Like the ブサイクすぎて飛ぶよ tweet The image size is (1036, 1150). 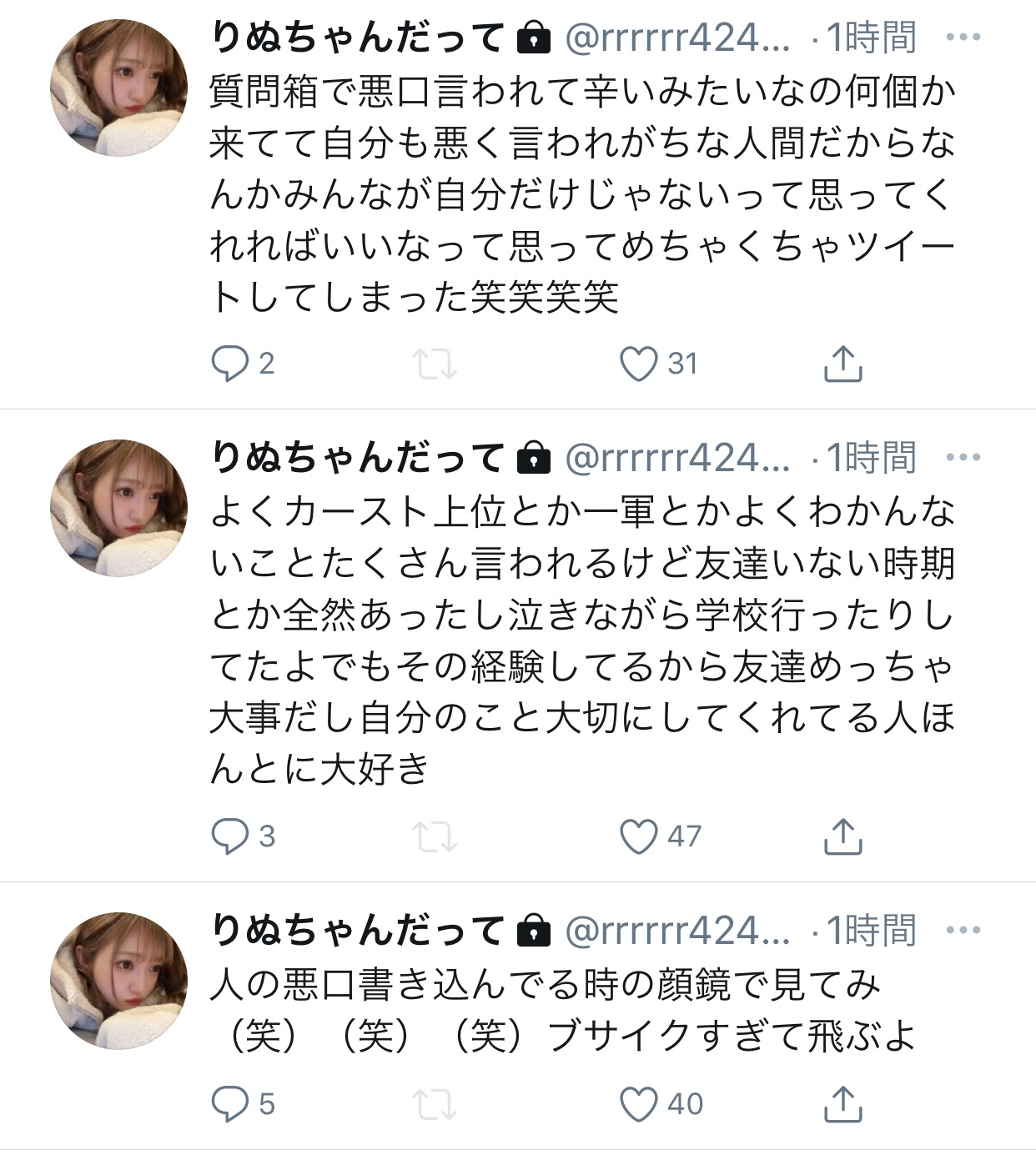pyautogui.click(x=639, y=1104)
